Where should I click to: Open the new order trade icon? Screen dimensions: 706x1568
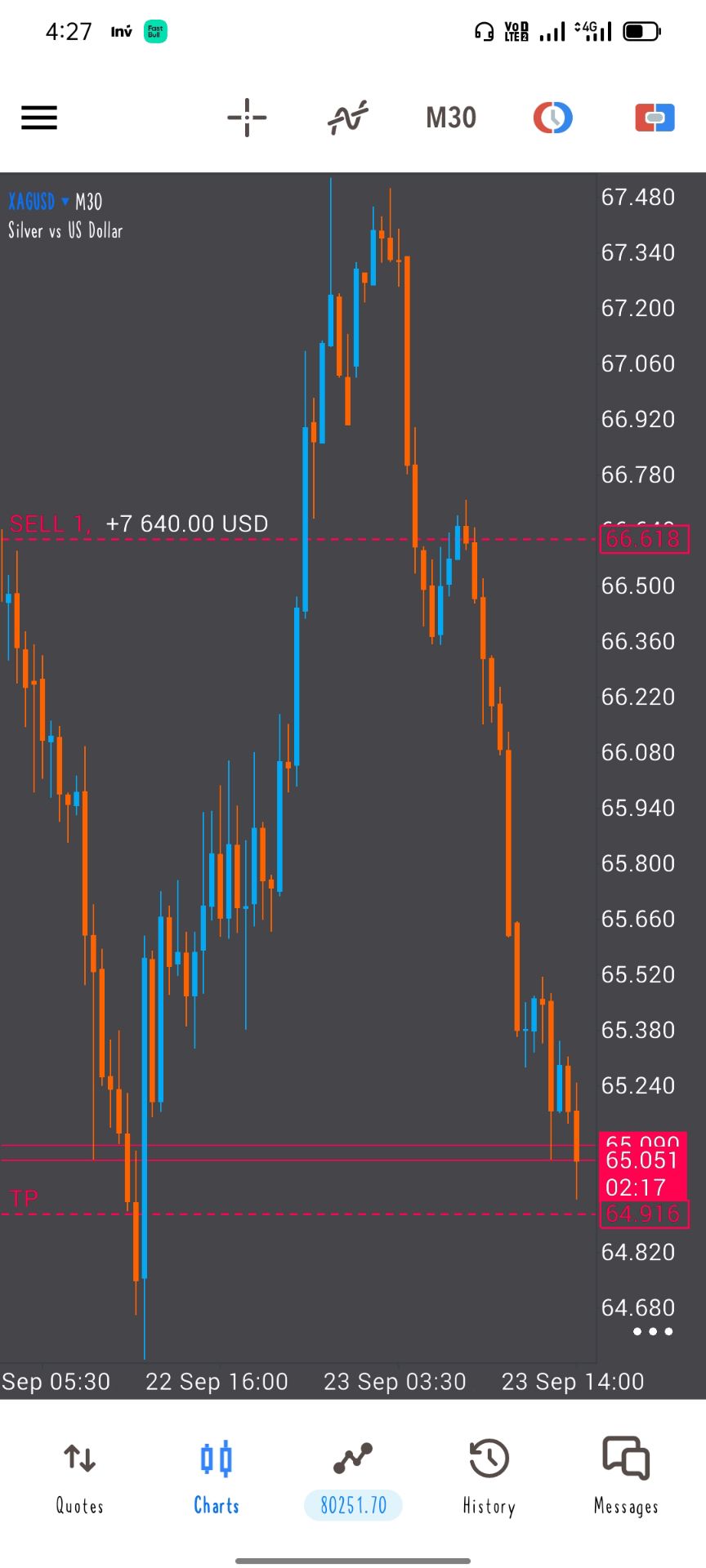(655, 118)
